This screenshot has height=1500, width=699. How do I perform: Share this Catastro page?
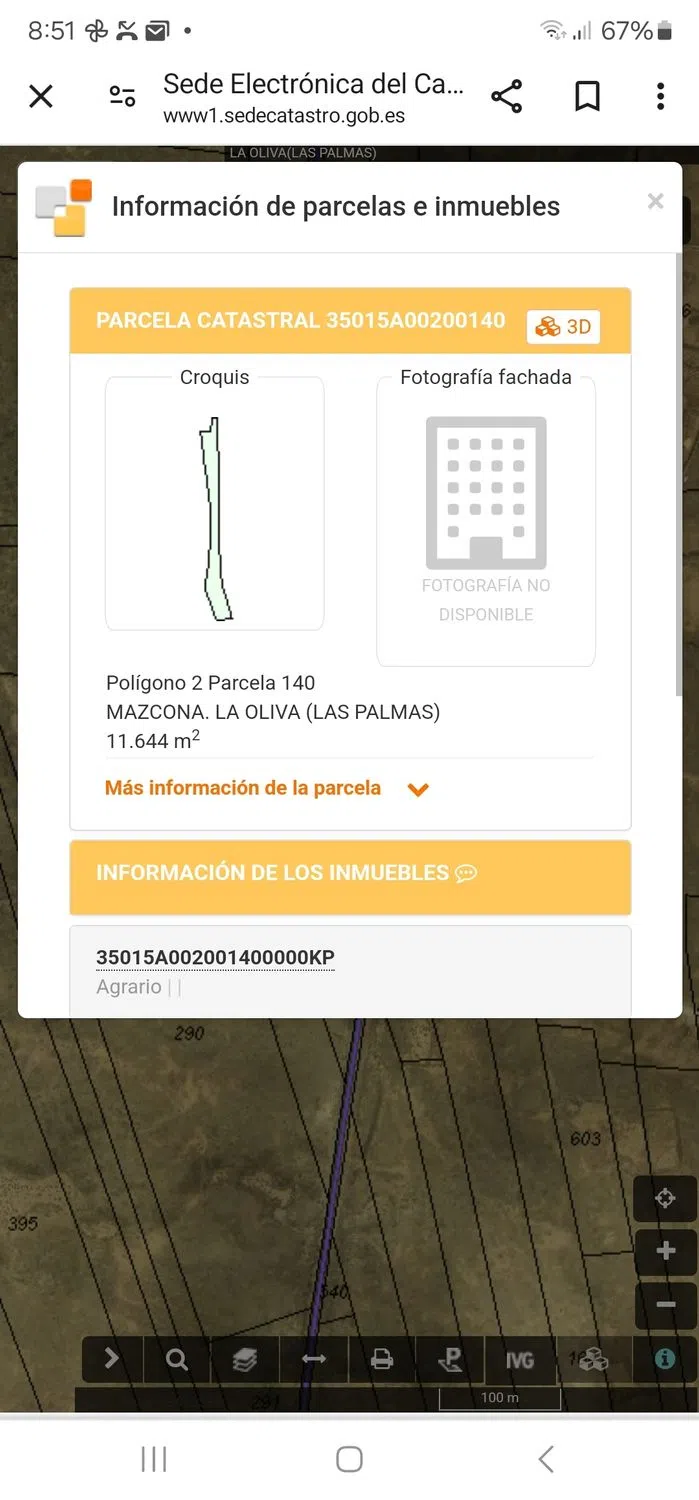pyautogui.click(x=507, y=97)
